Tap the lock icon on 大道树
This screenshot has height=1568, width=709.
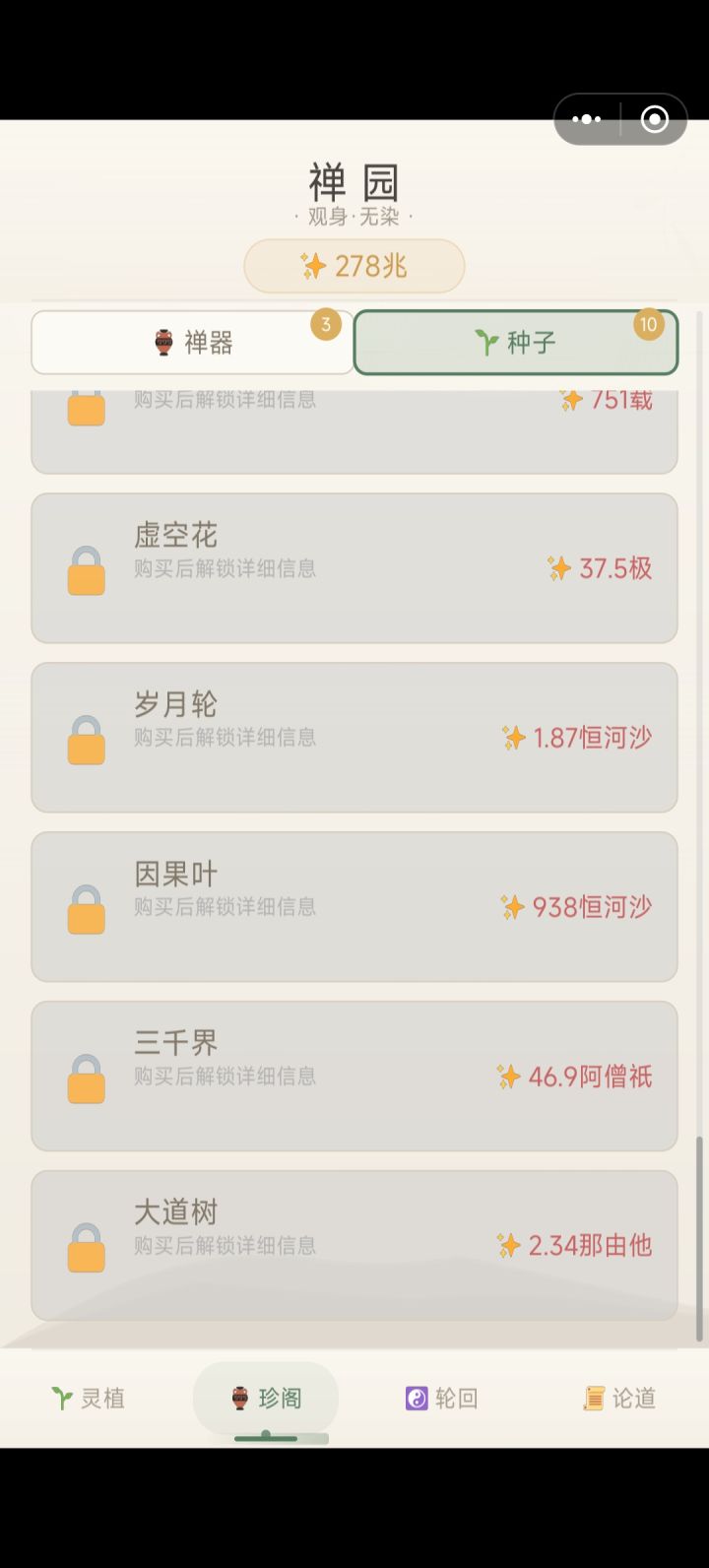click(86, 1245)
